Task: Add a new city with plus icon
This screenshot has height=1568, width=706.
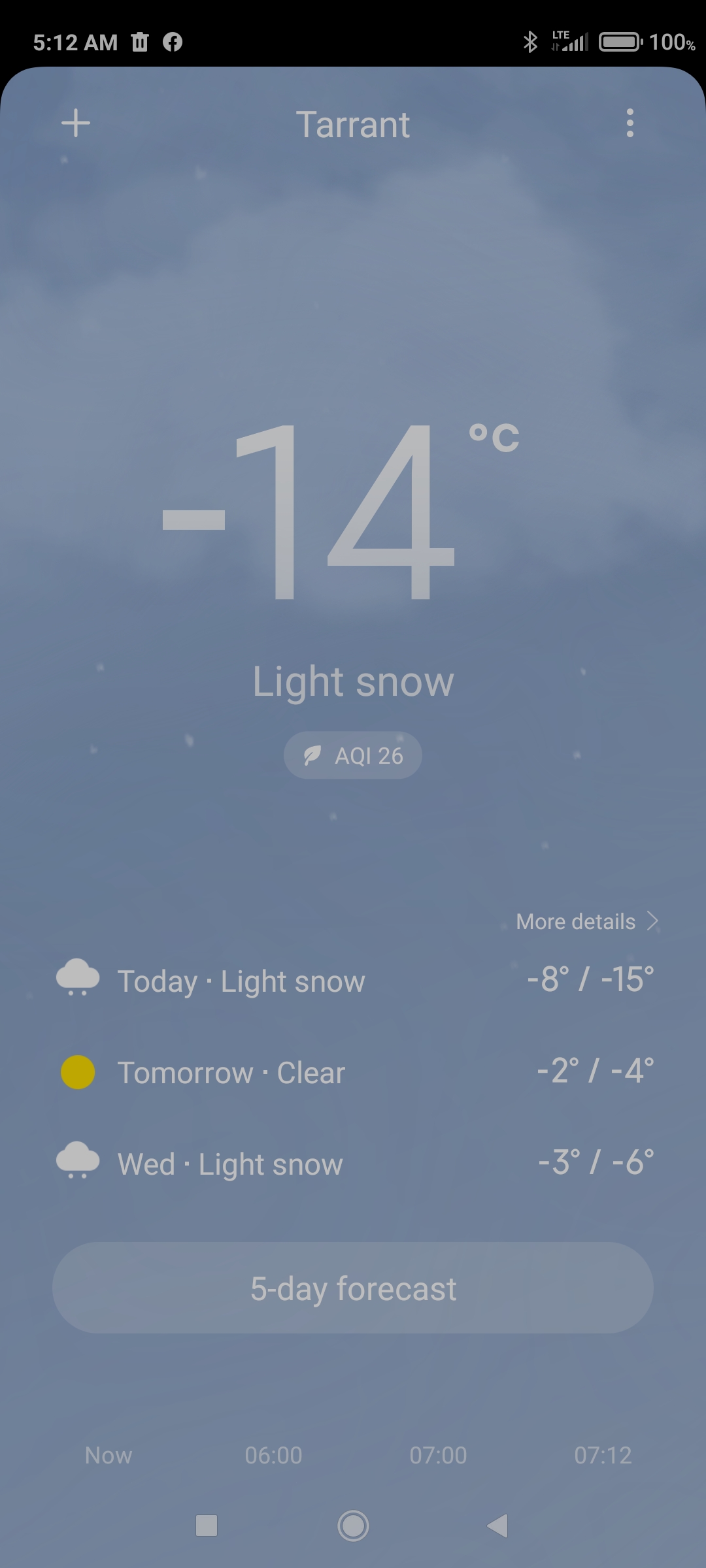Action: [76, 123]
